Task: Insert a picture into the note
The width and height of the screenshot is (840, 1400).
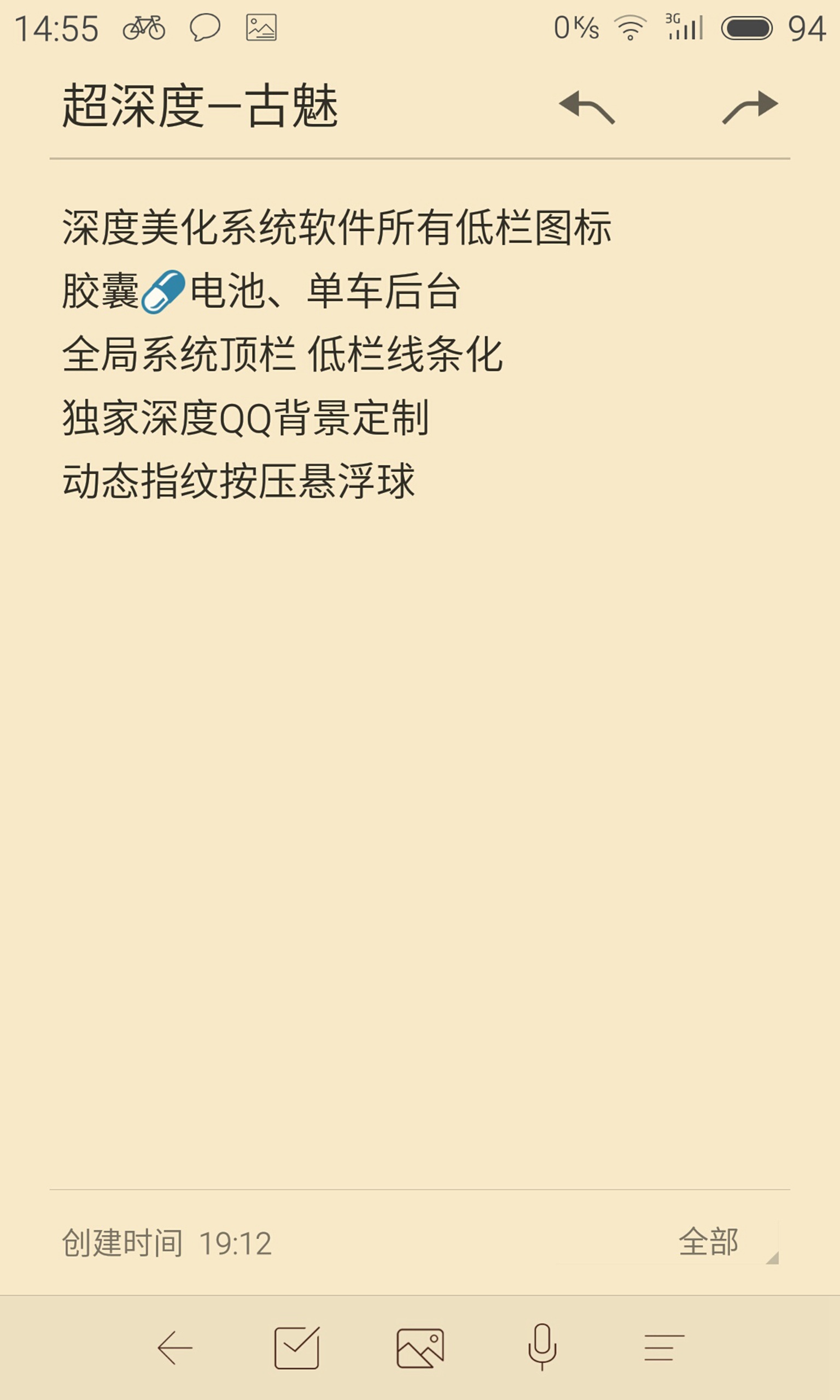Action: coord(420,1348)
